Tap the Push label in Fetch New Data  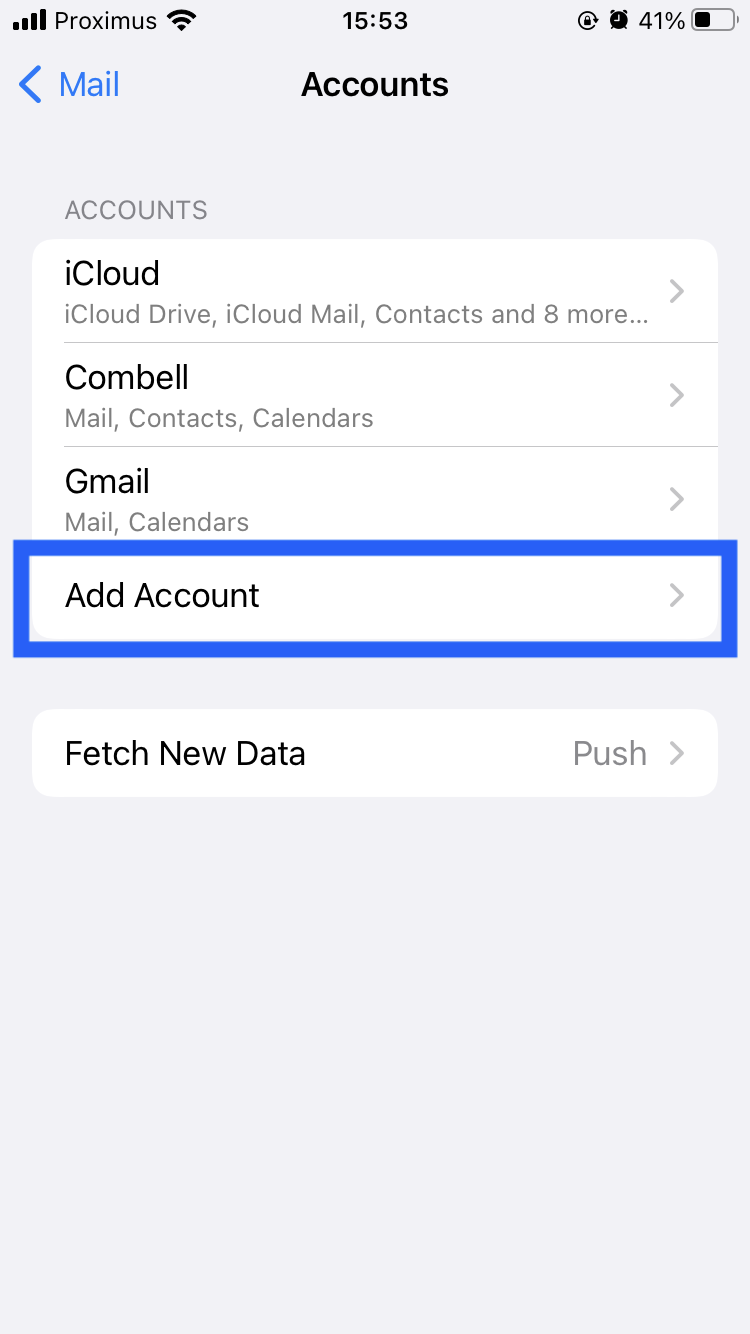pyautogui.click(x=610, y=753)
